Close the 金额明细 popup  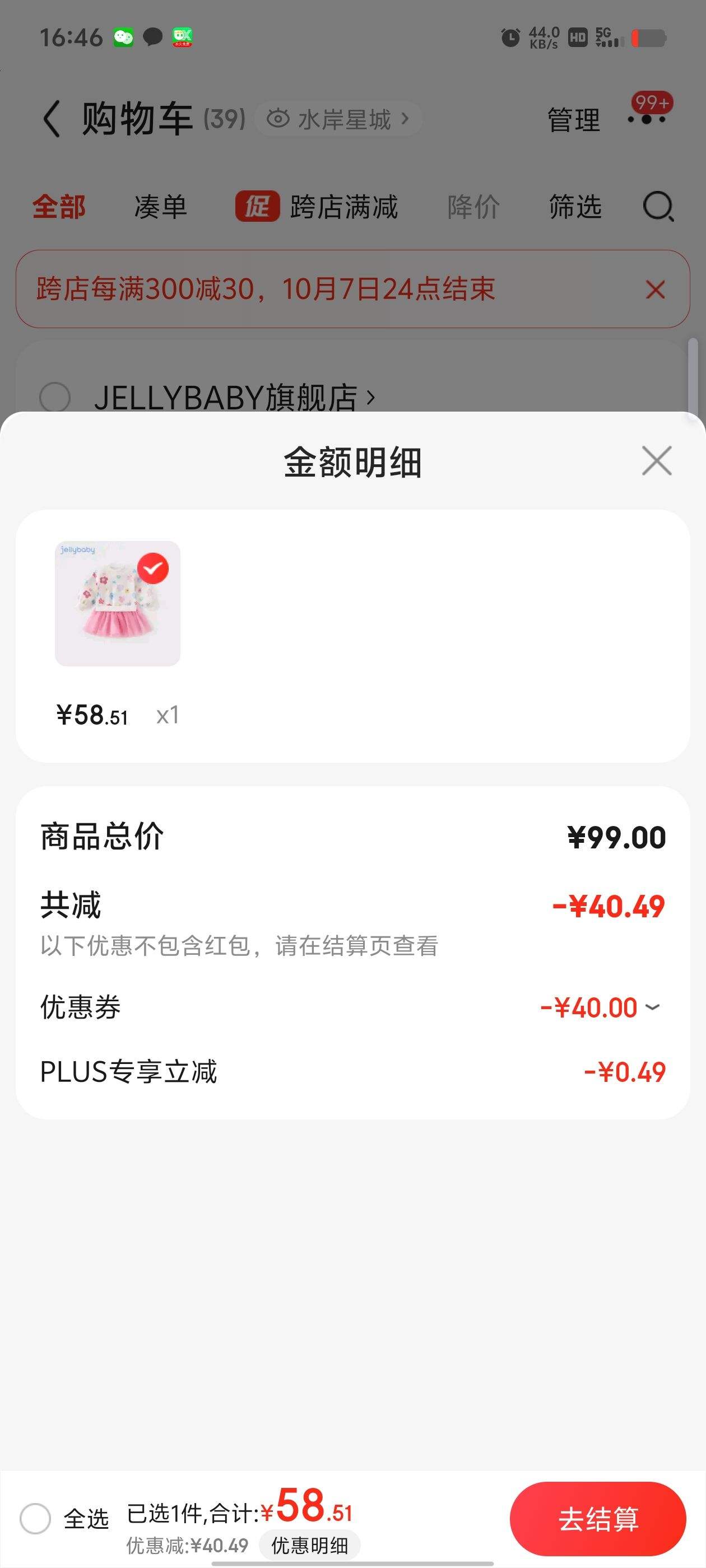tap(656, 462)
